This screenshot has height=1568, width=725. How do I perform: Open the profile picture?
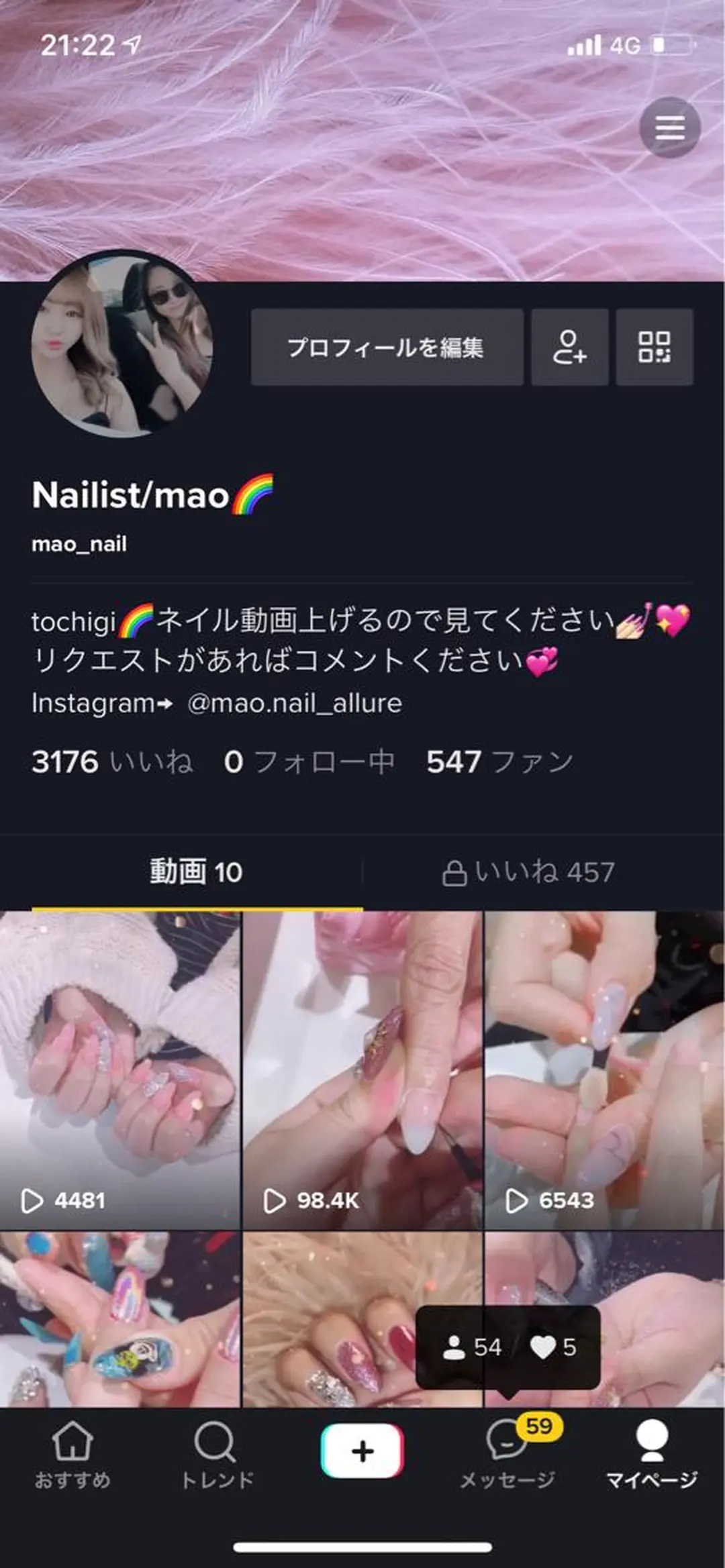[122, 344]
